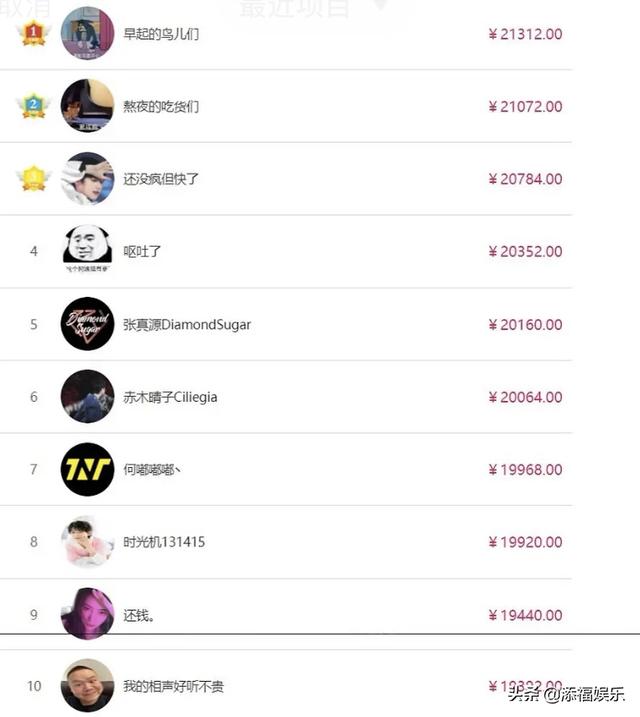Select the 熬夜的吃货们 entry
The height and width of the screenshot is (717, 640).
click(x=161, y=106)
